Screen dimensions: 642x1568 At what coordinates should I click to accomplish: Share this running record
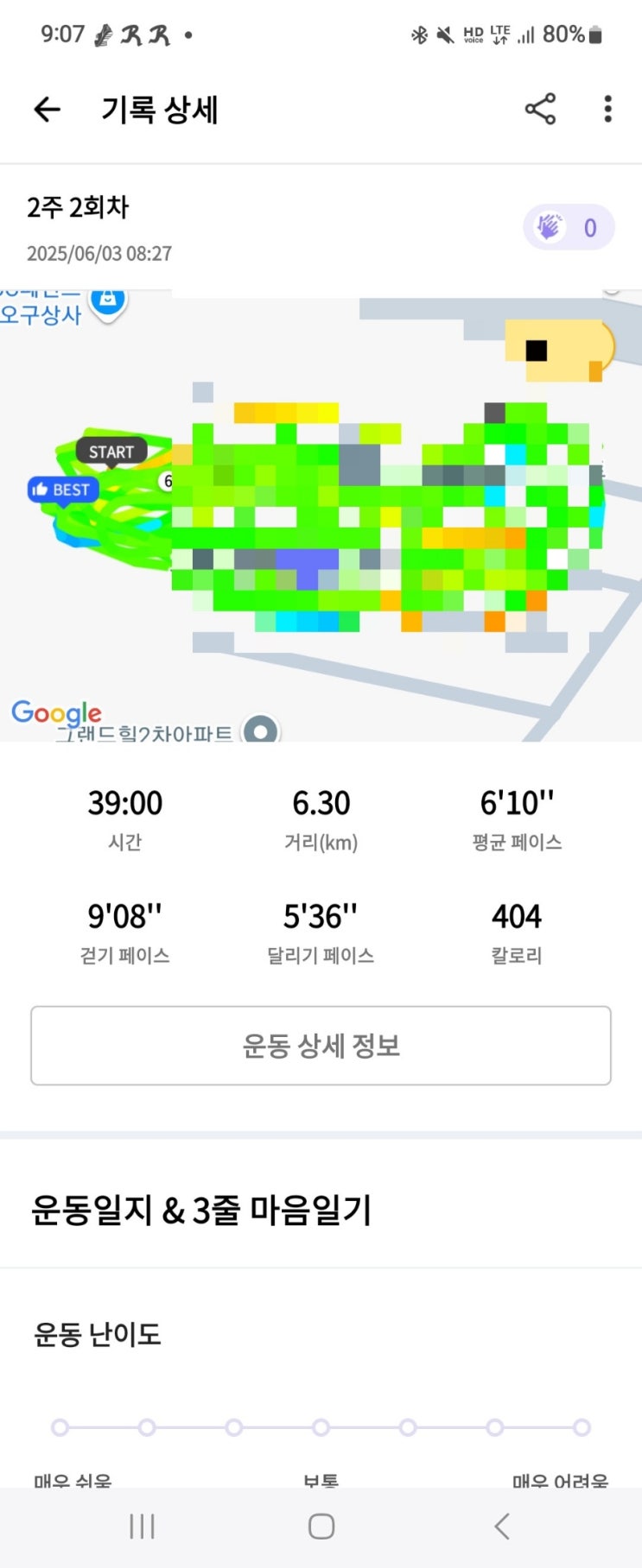pos(540,110)
